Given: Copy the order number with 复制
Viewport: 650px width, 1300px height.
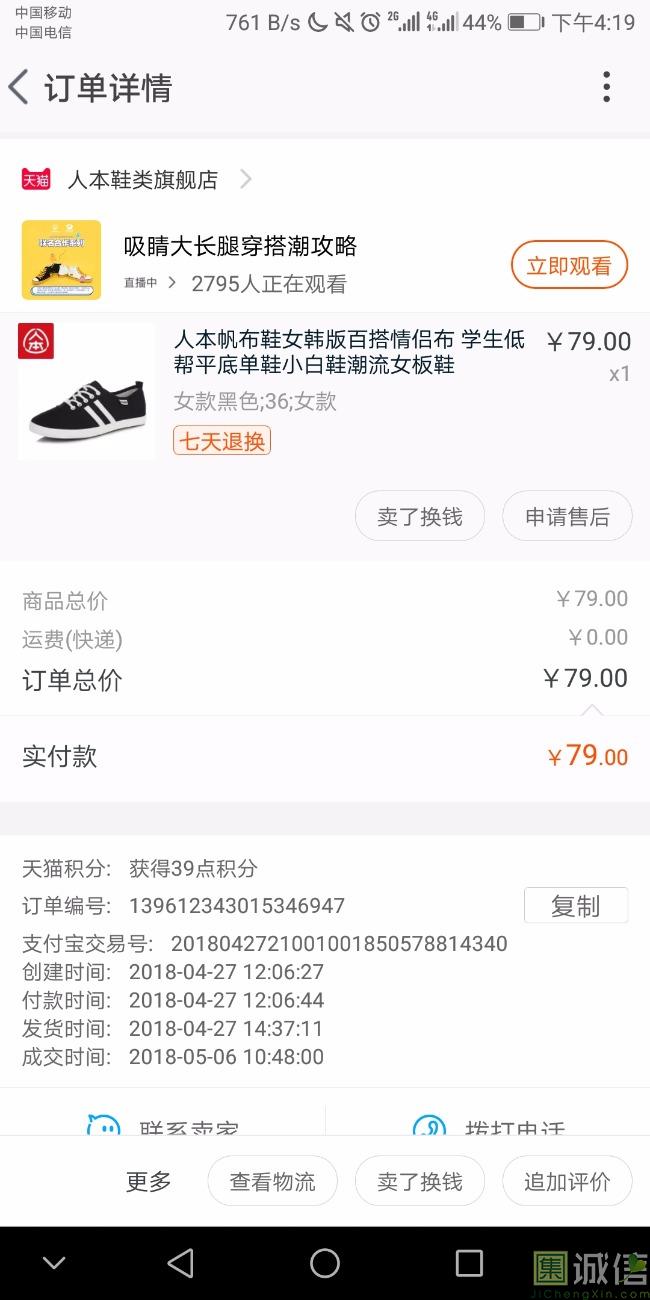Looking at the screenshot, I should 575,906.
